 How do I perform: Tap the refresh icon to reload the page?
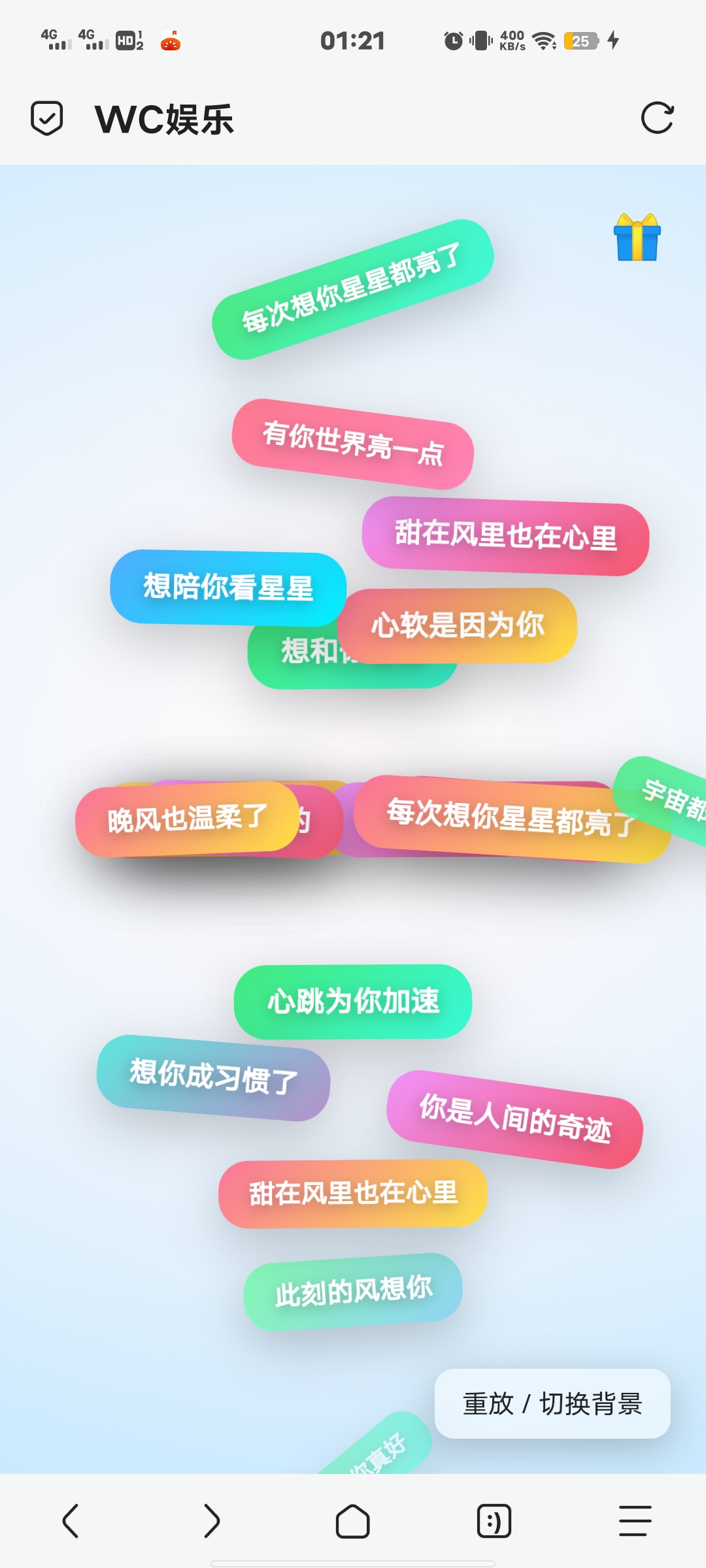pyautogui.click(x=658, y=119)
